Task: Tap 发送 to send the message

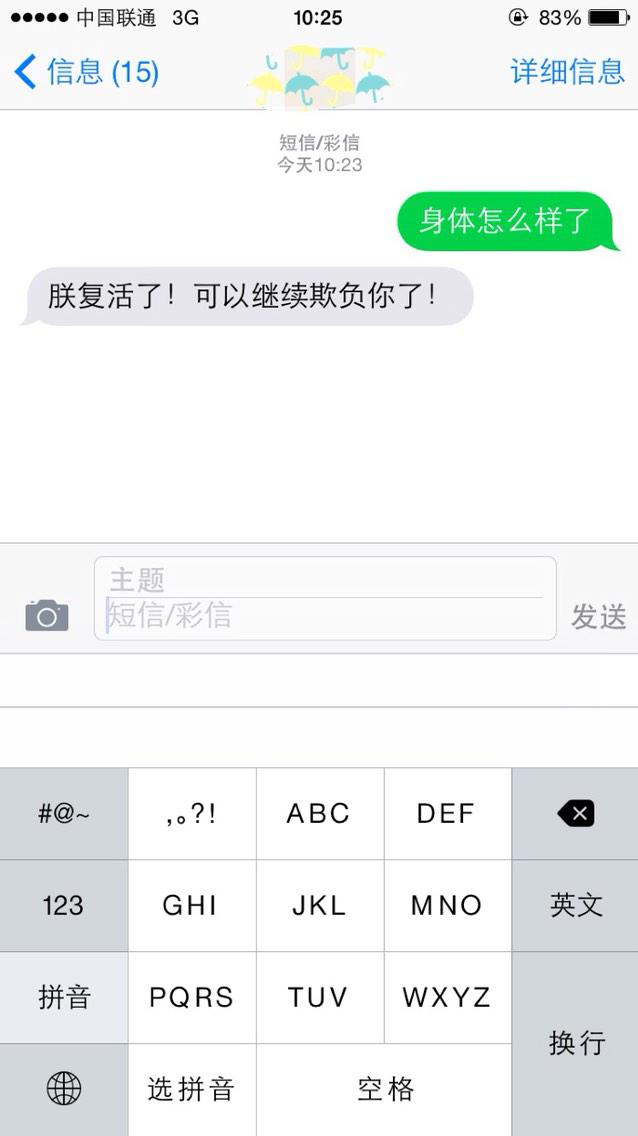Action: [598, 617]
